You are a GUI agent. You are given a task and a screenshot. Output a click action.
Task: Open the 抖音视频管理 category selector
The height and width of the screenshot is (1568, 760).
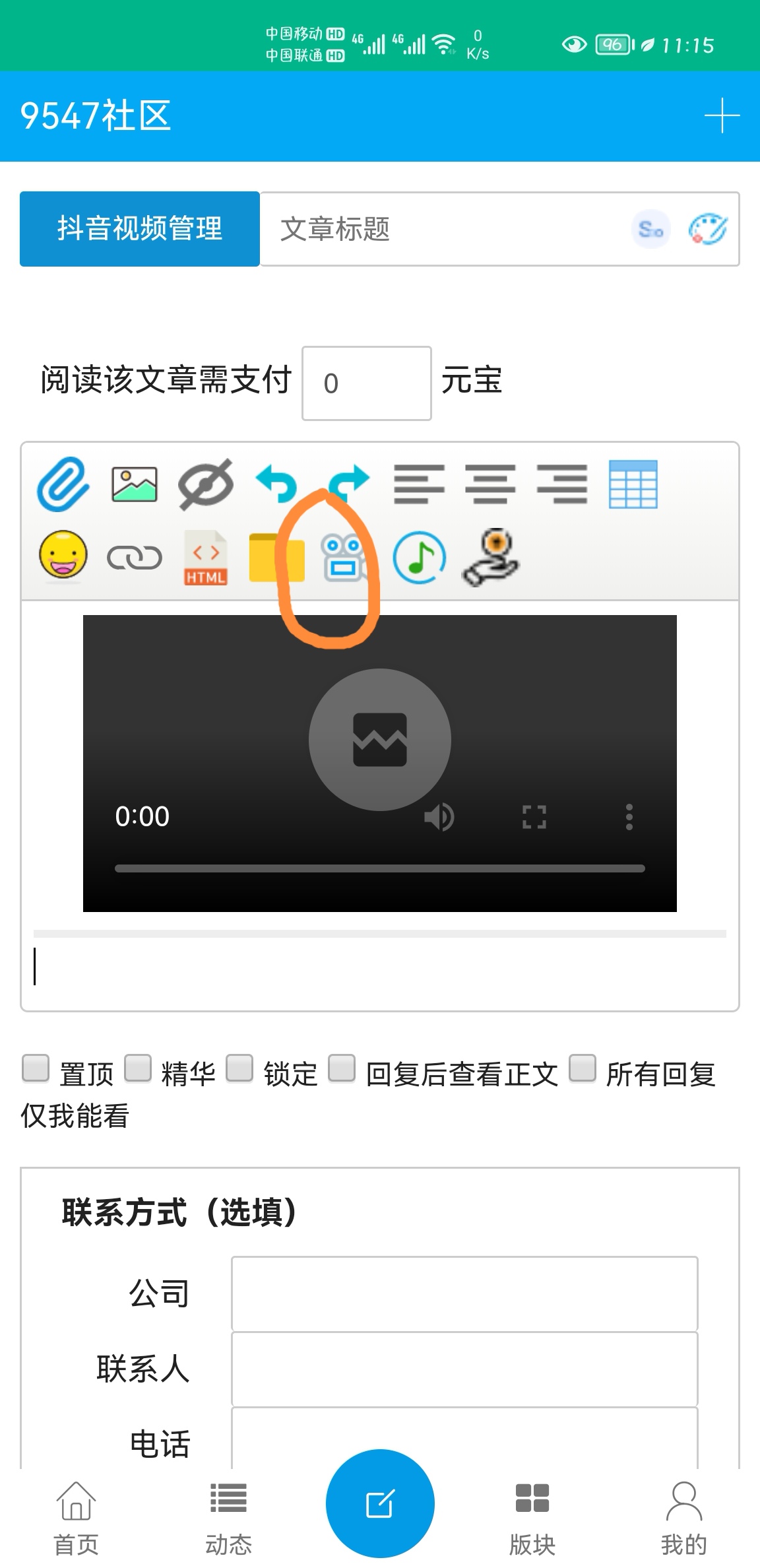pos(139,229)
